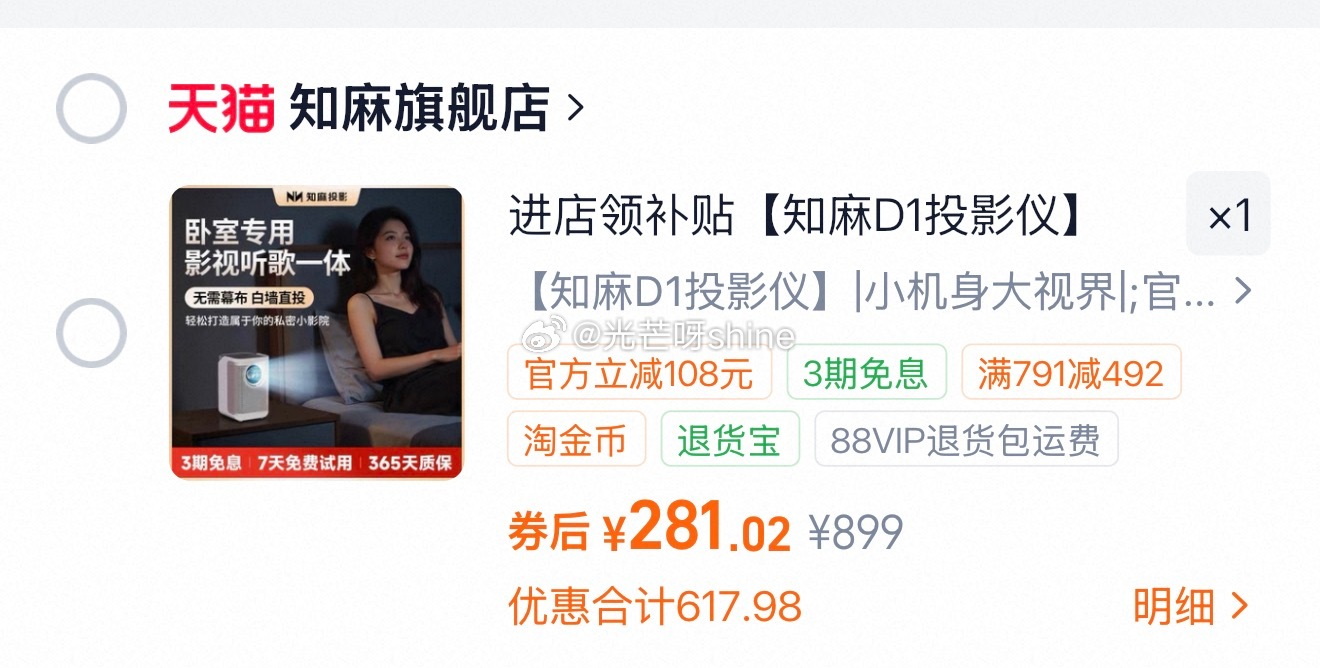
Task: Change the ×1 quantity
Action: pos(1228,214)
